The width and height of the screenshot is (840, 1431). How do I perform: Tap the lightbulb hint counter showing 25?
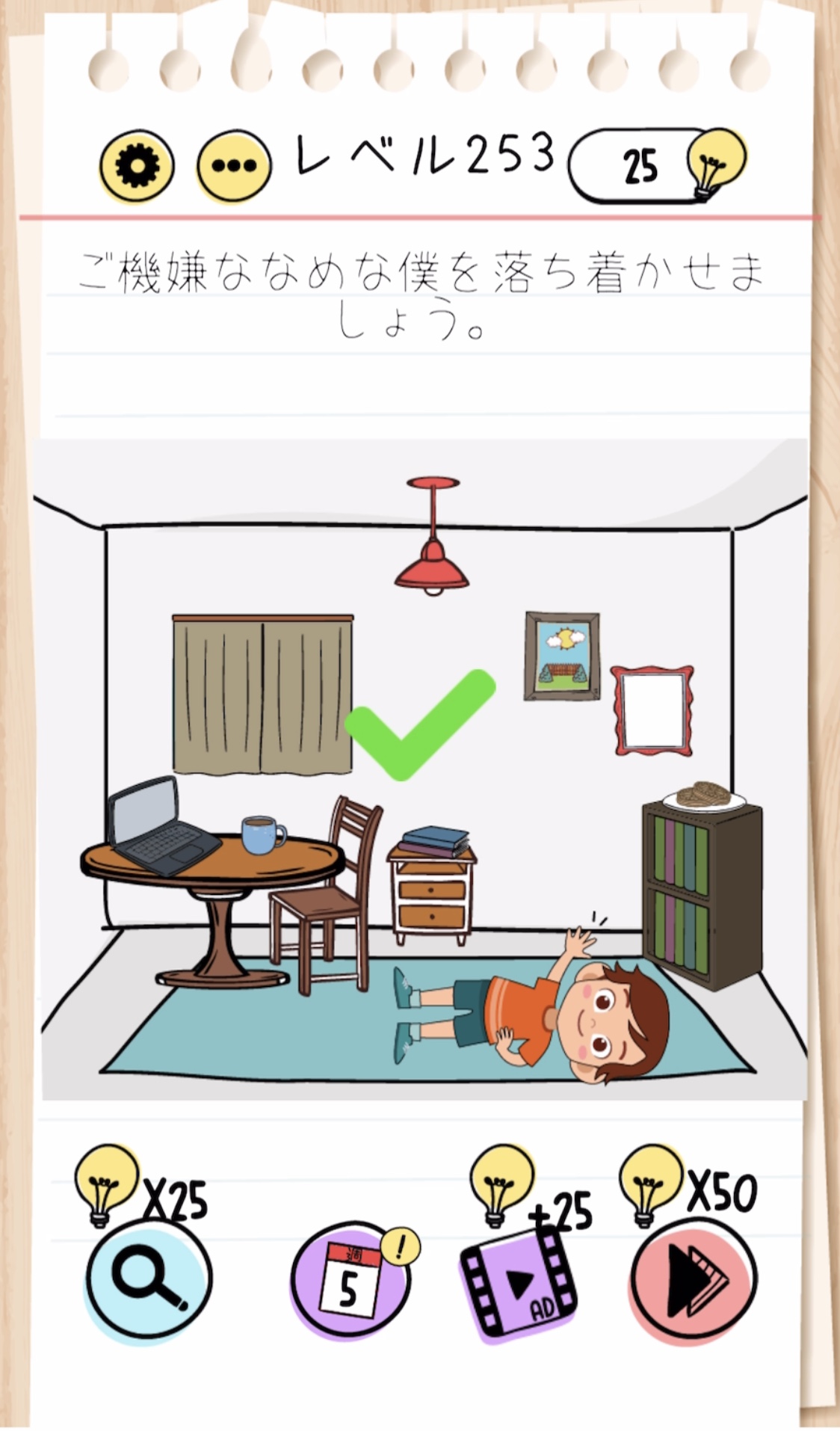pos(656,166)
